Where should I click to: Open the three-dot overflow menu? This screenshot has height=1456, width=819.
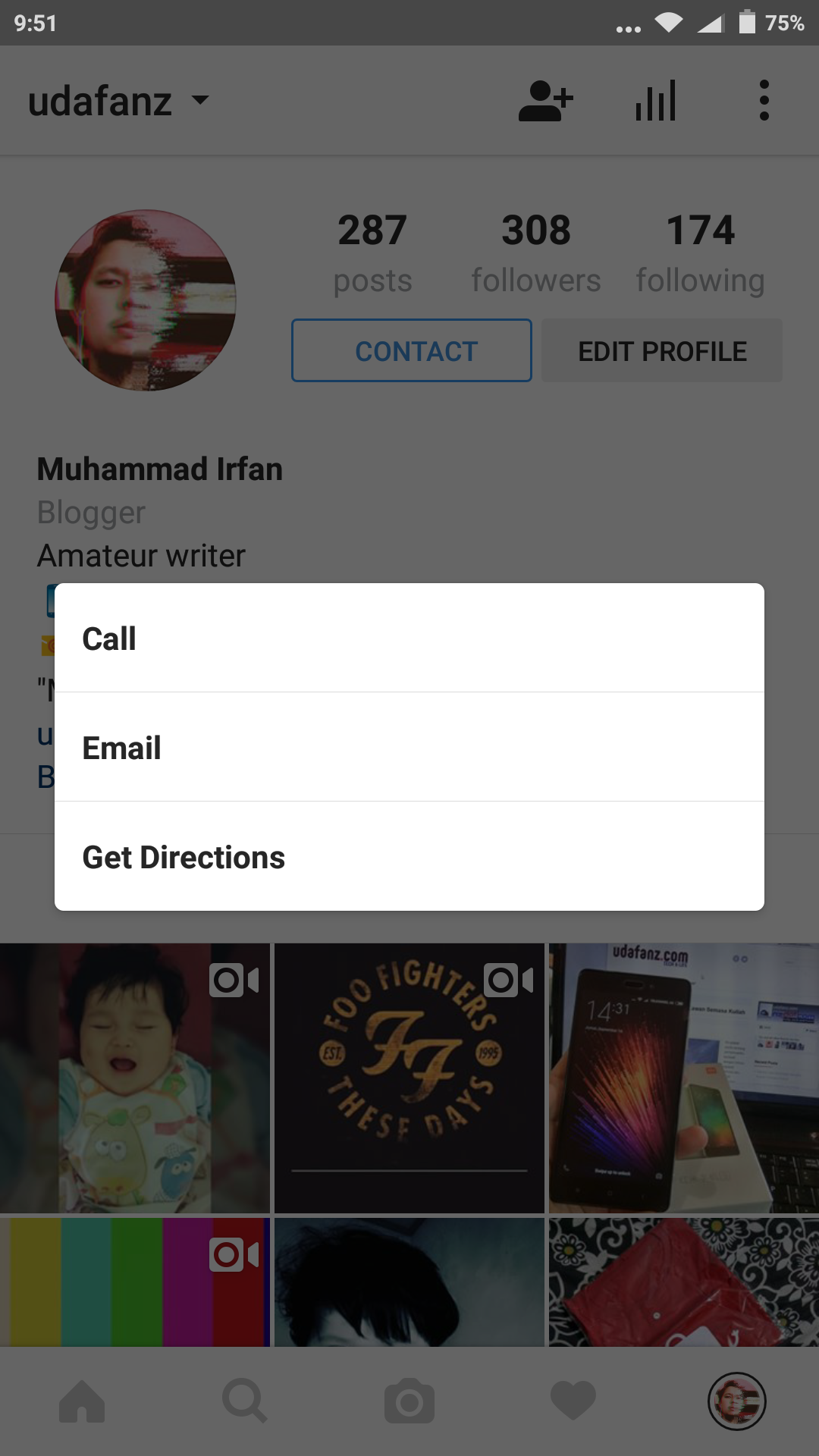[764, 101]
